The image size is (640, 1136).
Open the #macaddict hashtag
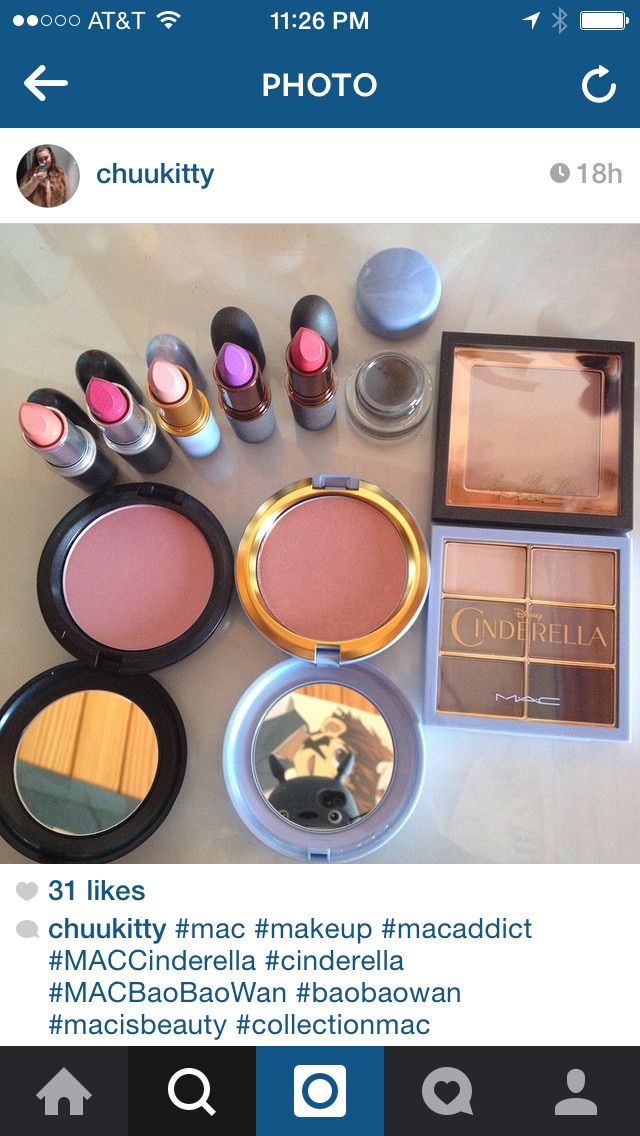(x=457, y=929)
